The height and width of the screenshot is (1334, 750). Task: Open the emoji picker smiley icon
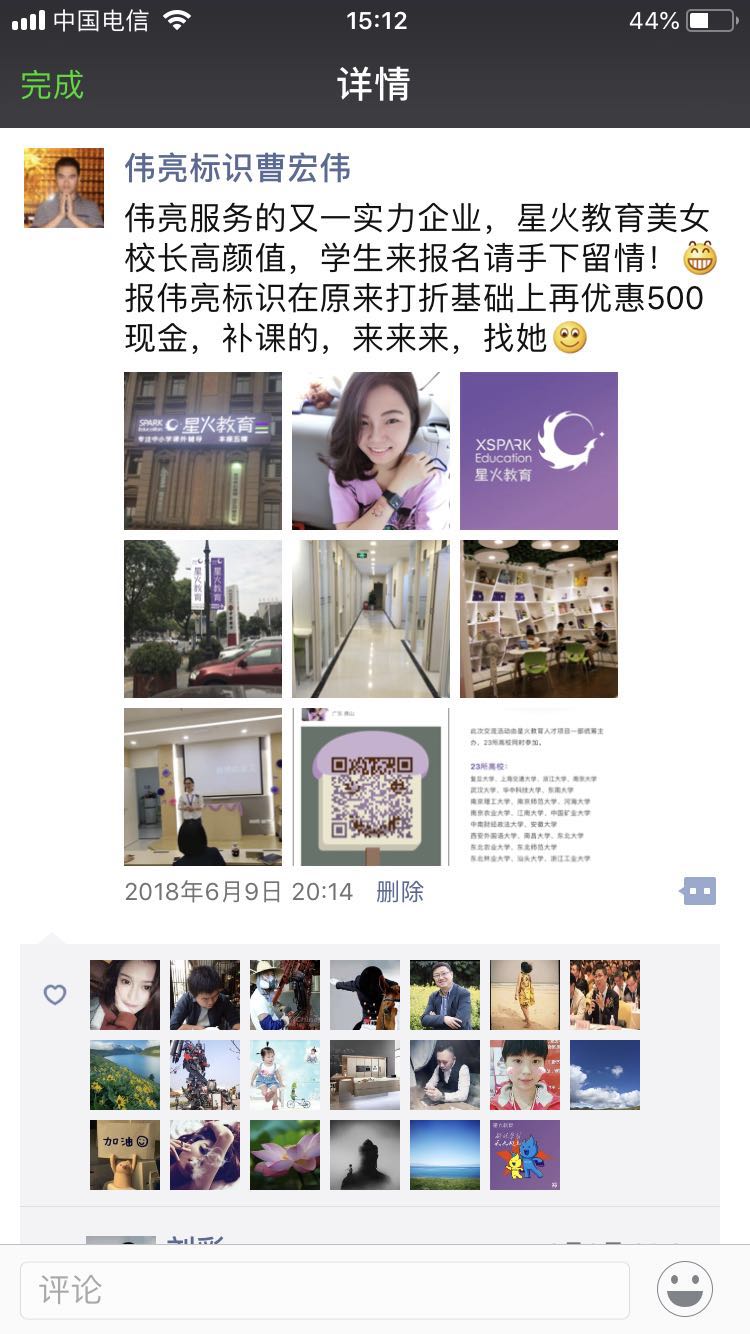pos(685,1290)
